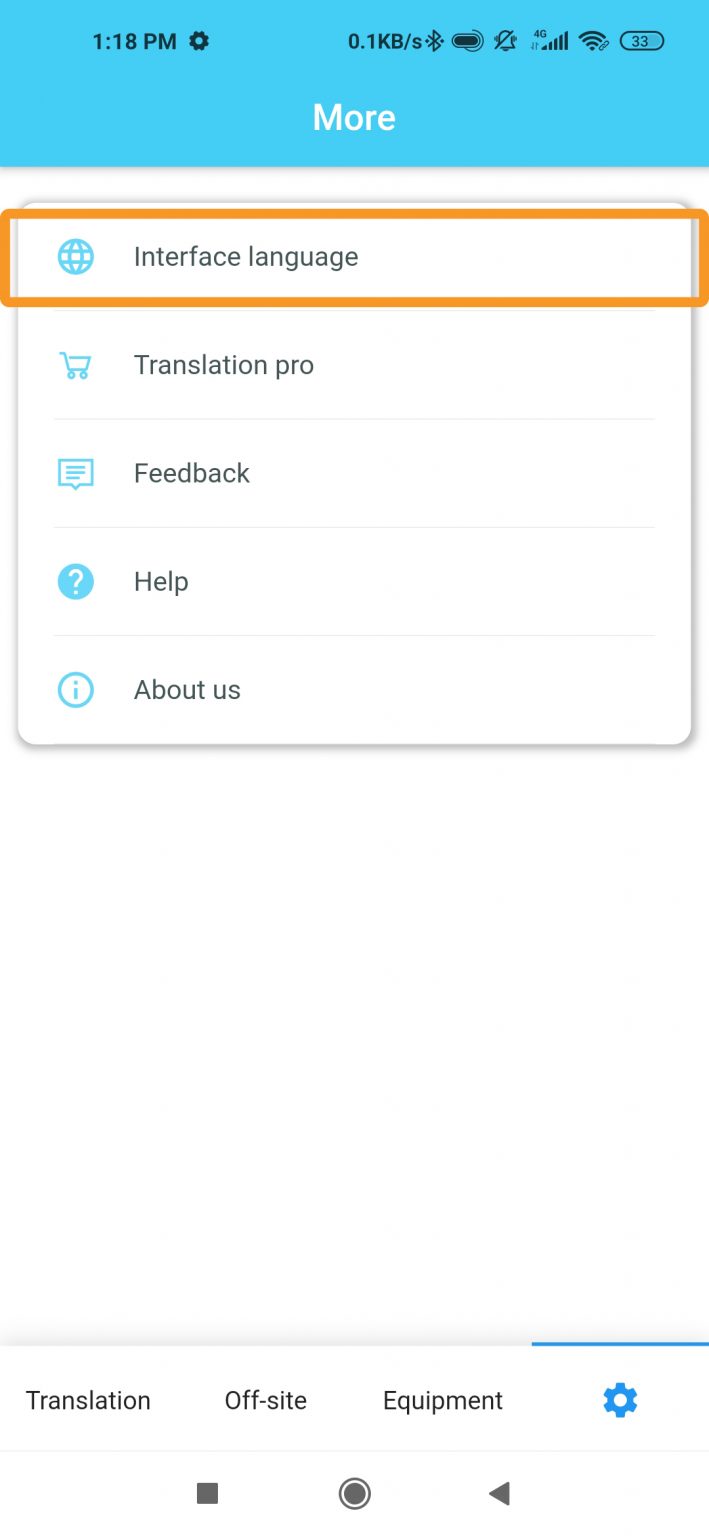Switch to the Equipment tab

(x=443, y=1400)
